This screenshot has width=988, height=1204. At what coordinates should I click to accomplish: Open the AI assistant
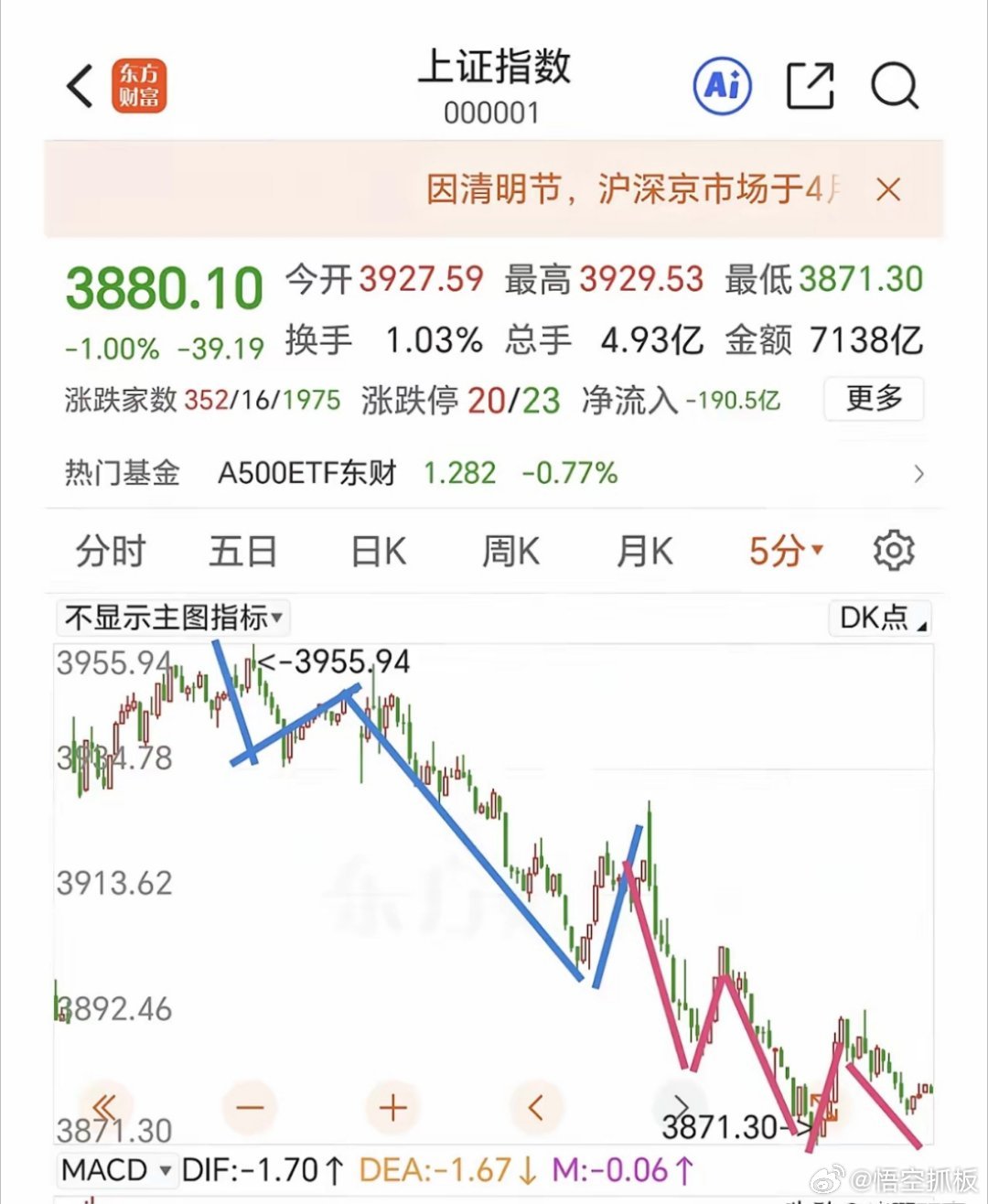(x=721, y=84)
